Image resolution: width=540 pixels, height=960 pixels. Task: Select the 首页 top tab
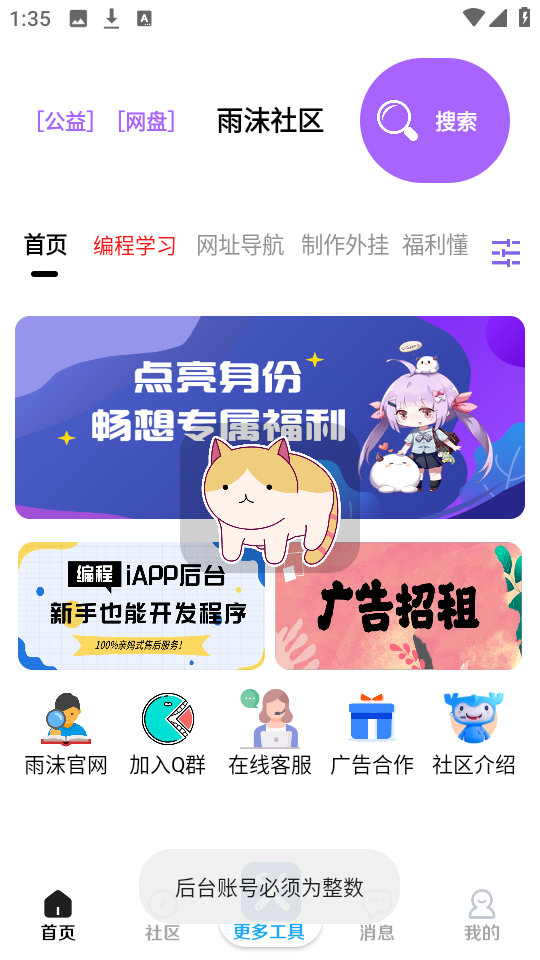(x=45, y=245)
